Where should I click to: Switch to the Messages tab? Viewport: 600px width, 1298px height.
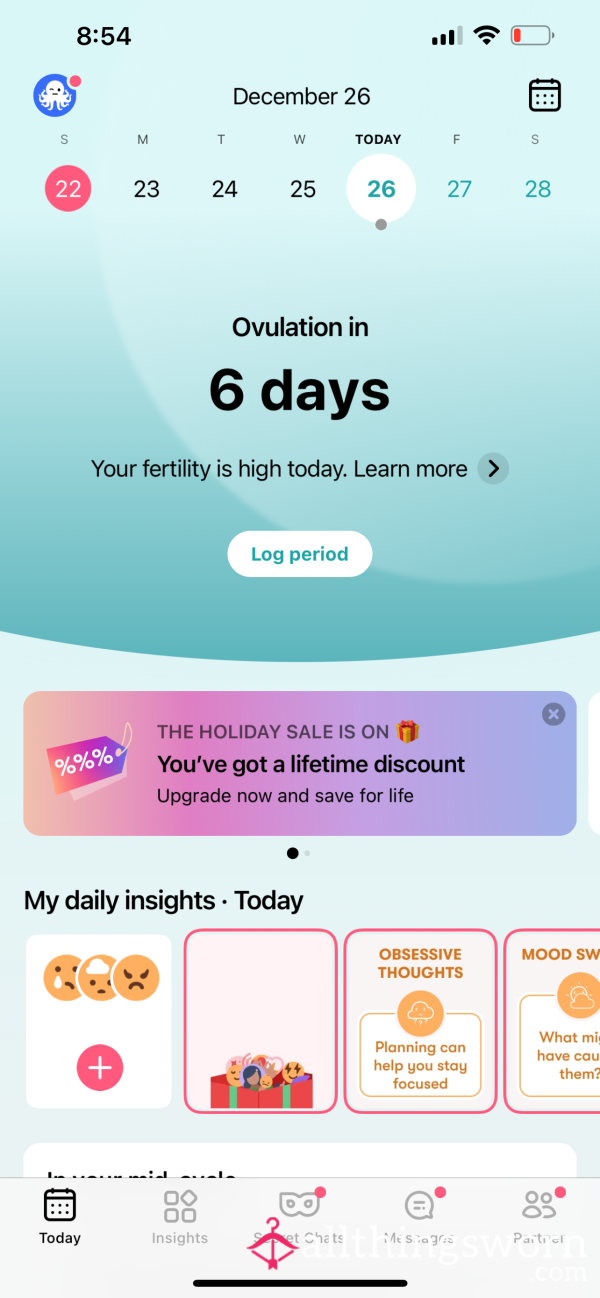coord(420,1216)
